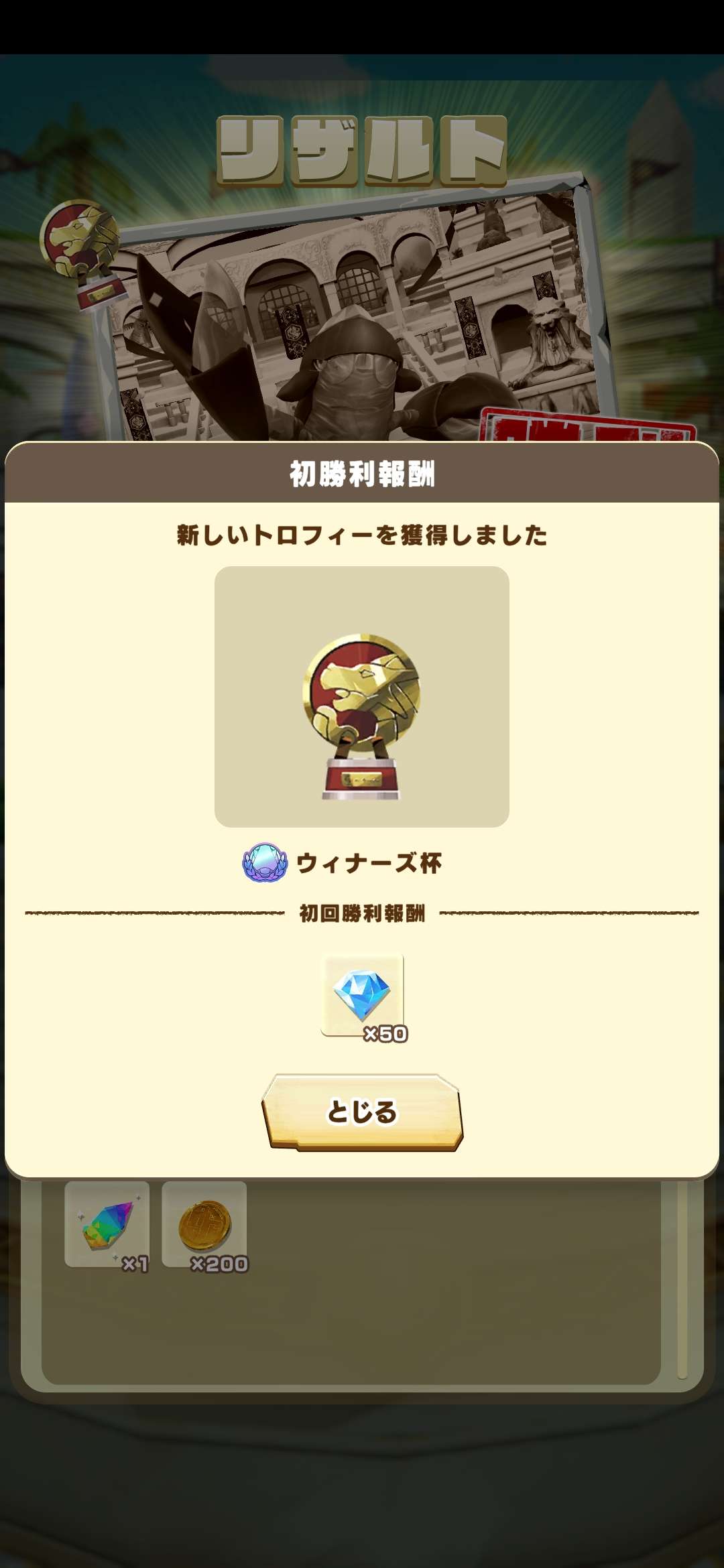The image size is (724, 1568).
Task: Close the first victory reward dialog with とじる
Action: coord(362,1112)
